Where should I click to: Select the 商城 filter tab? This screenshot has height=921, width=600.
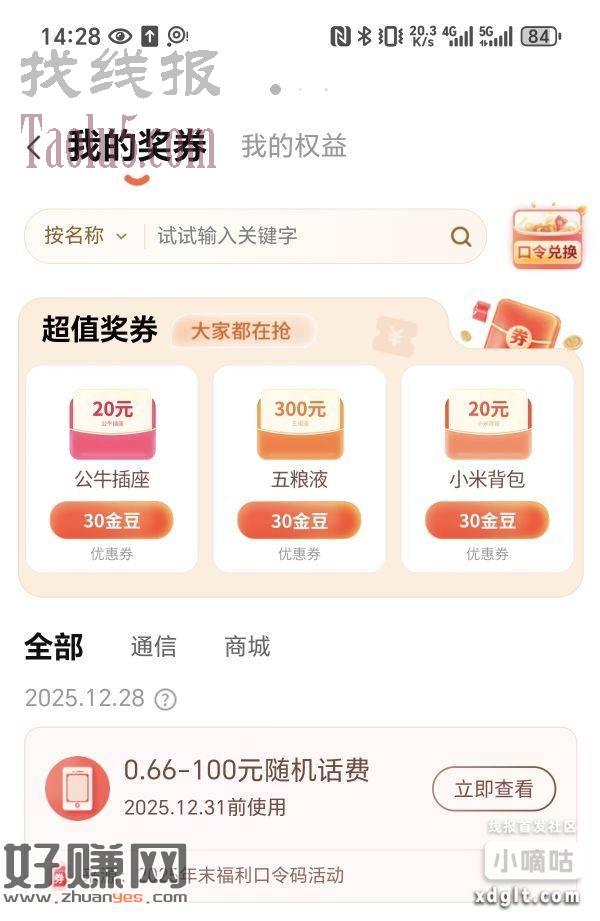tap(247, 647)
